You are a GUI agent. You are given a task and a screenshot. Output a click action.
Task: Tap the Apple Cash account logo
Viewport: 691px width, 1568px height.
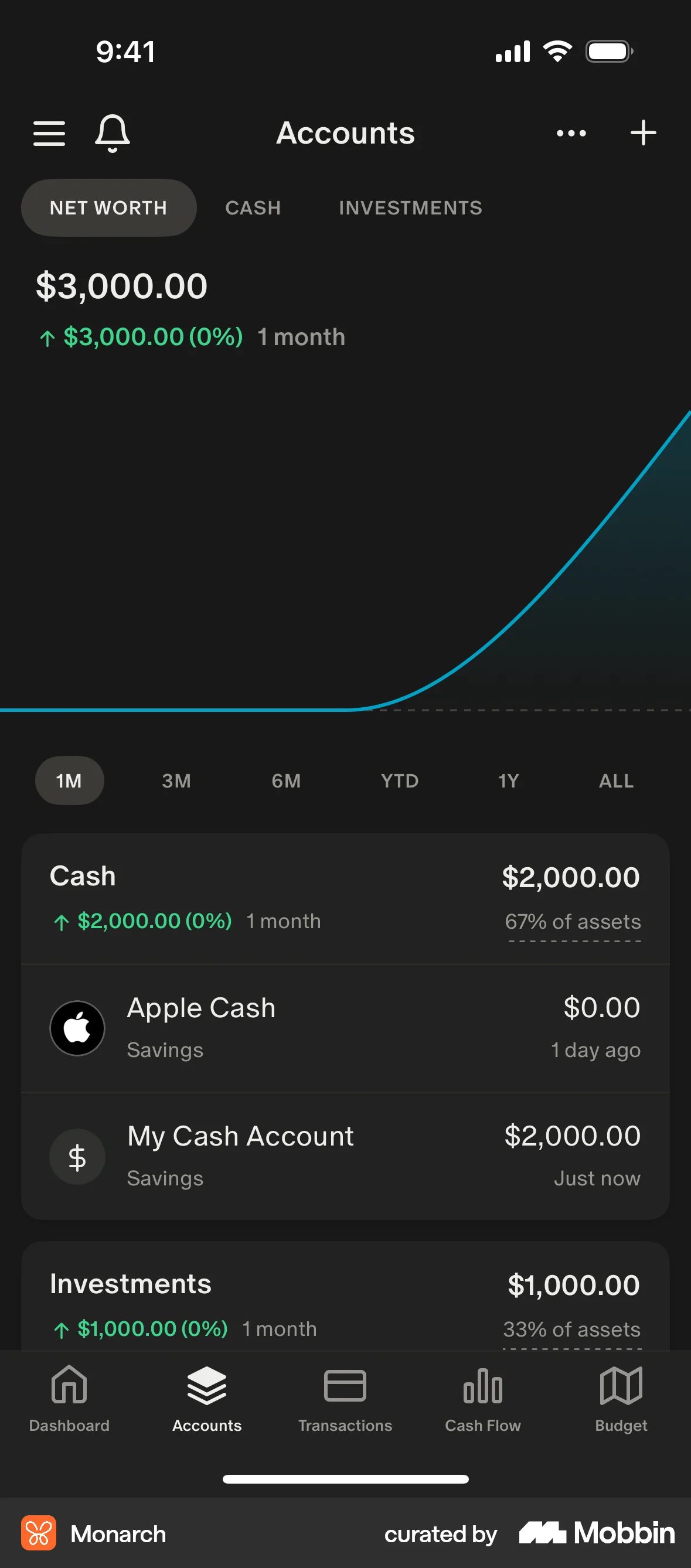[x=77, y=1028]
